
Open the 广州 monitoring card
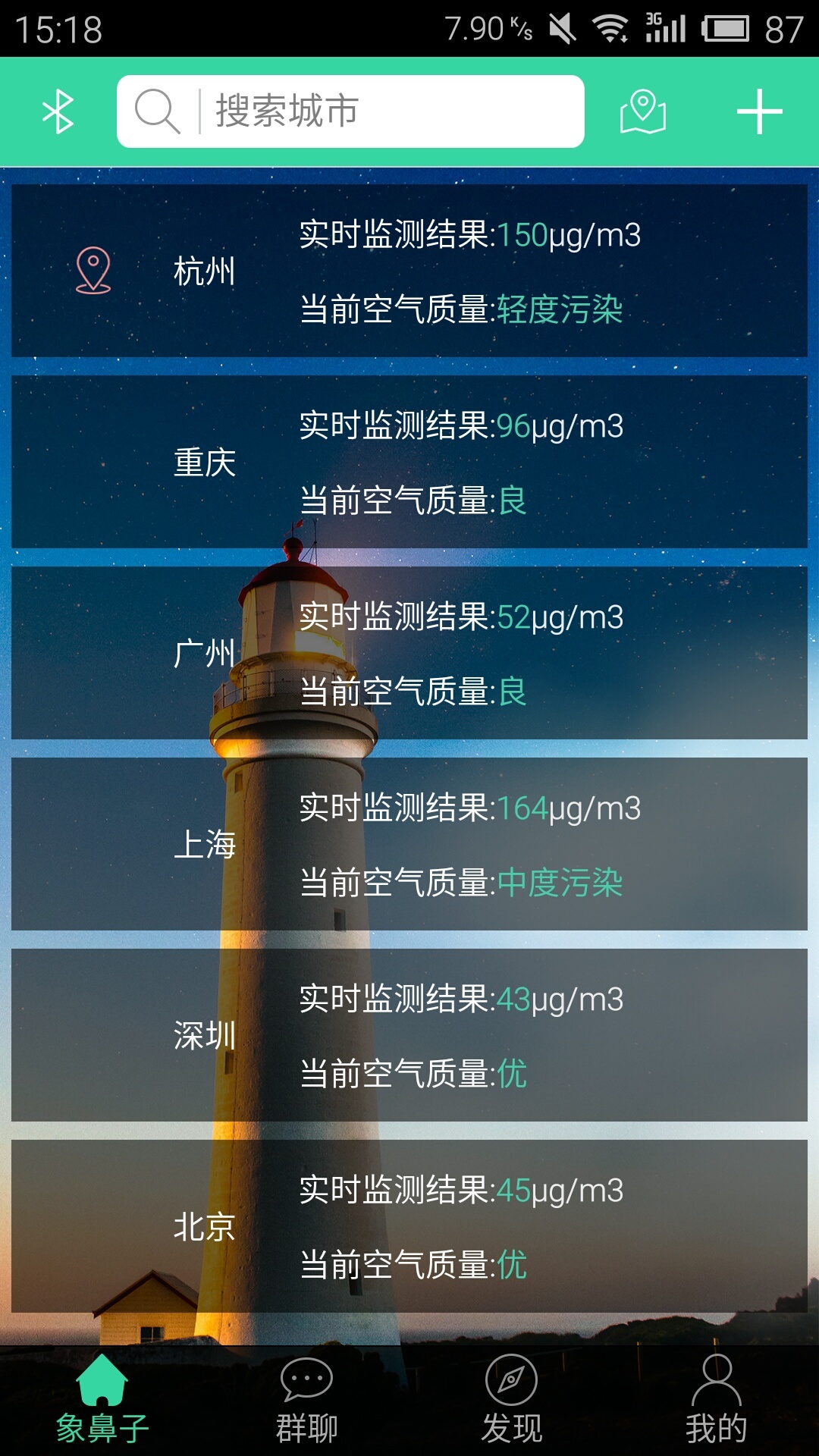409,652
